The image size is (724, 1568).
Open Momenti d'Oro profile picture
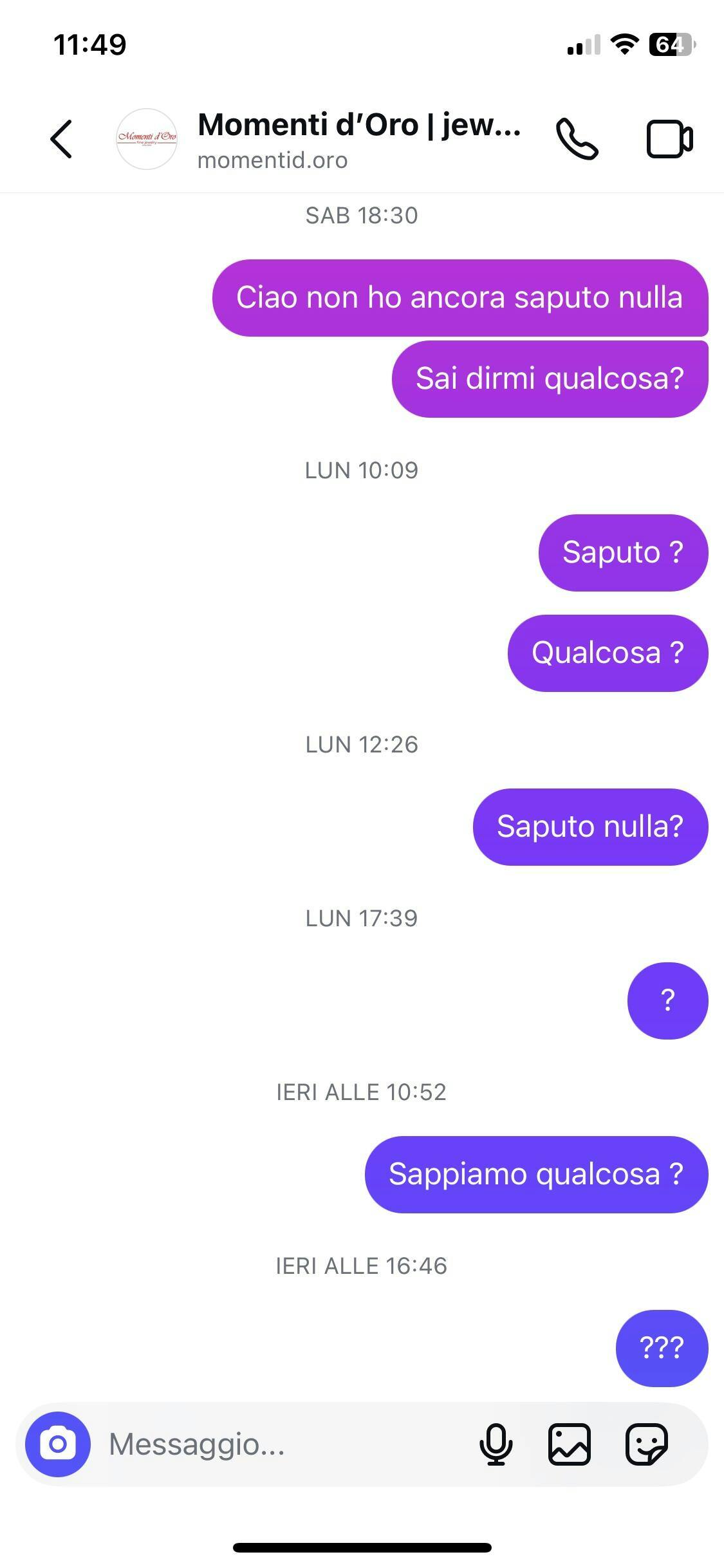tap(147, 138)
